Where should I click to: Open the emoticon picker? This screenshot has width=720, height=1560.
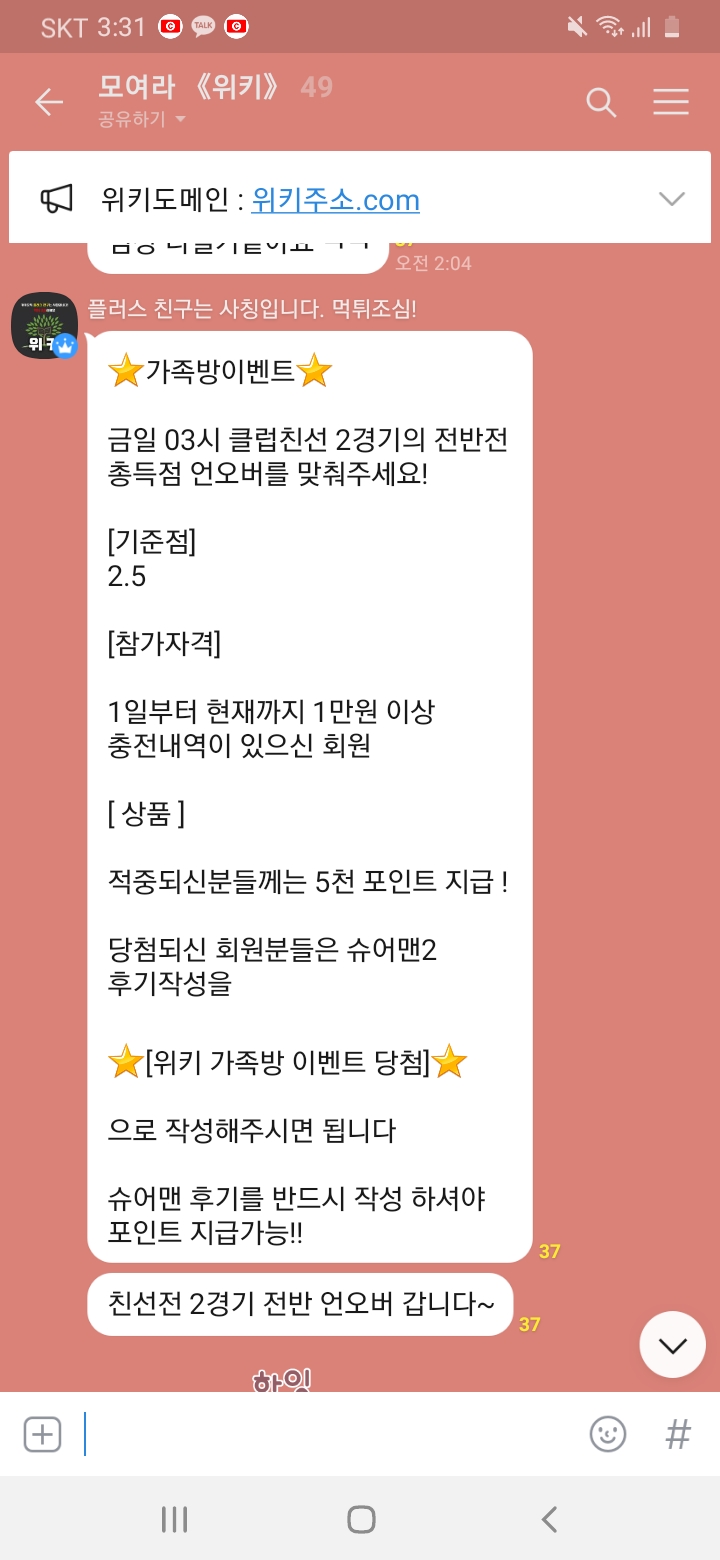tap(607, 1435)
